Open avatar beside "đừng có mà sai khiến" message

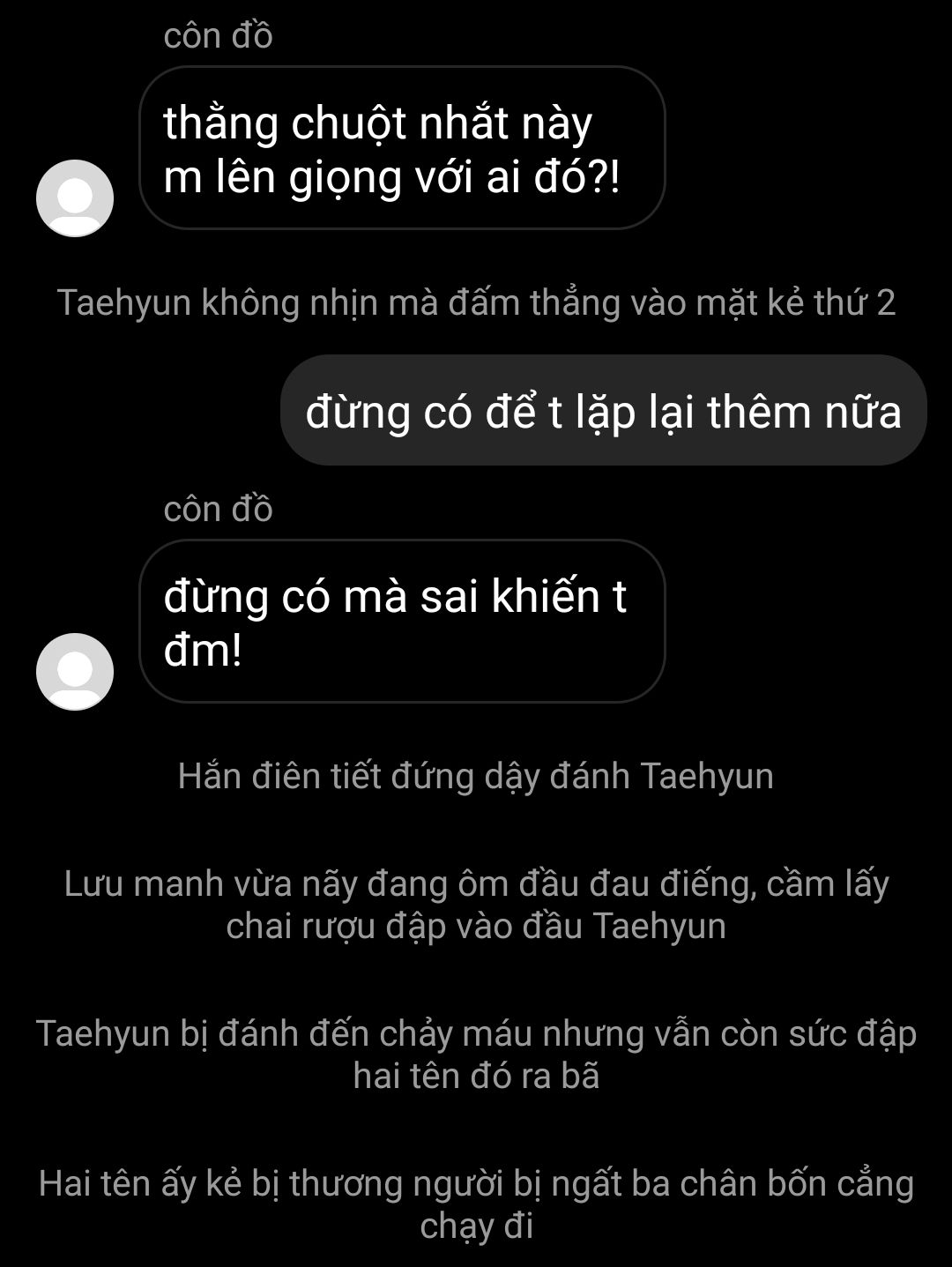click(75, 672)
